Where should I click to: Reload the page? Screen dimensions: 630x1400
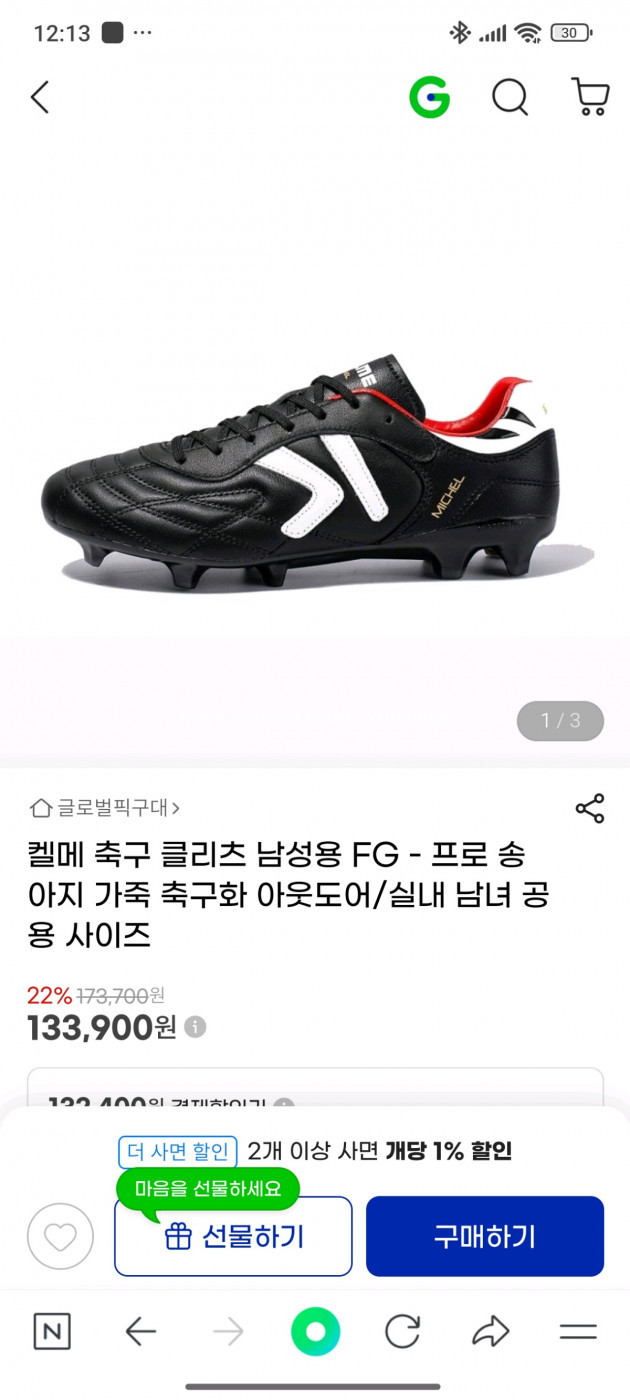click(402, 1332)
